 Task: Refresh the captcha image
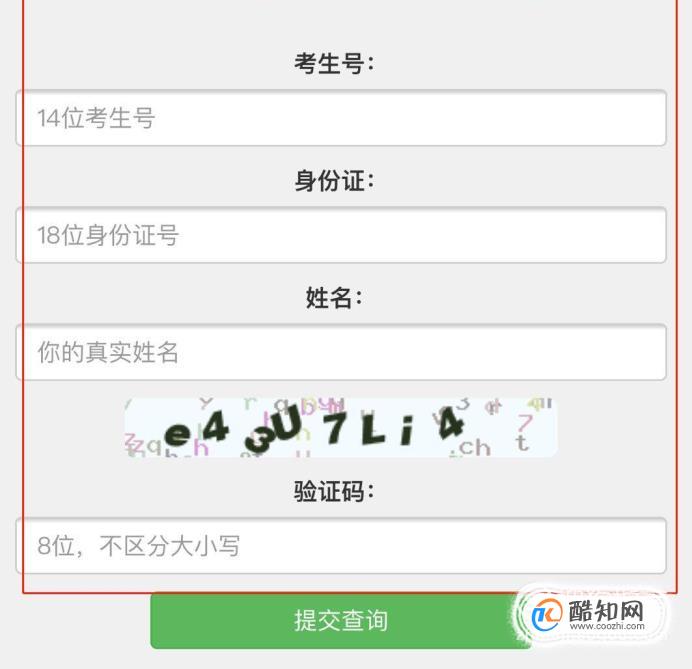(x=340, y=428)
